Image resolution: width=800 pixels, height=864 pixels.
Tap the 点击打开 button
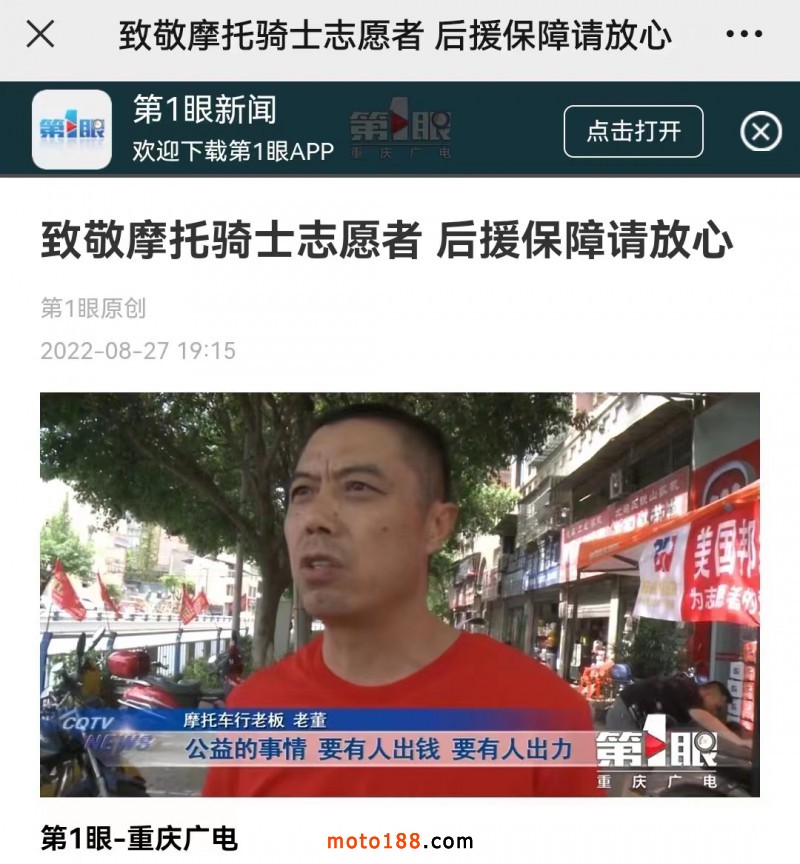coord(633,131)
